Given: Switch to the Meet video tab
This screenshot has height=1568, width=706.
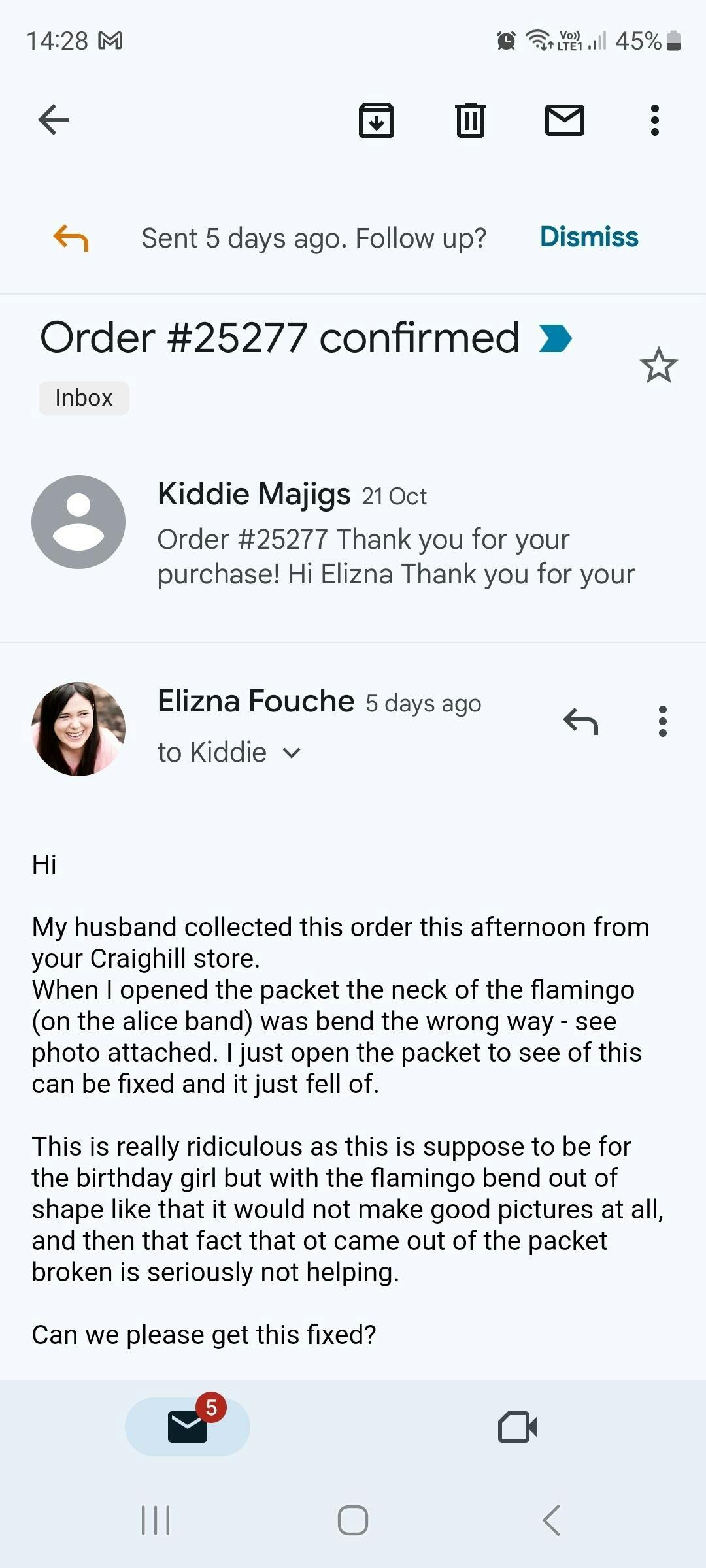Looking at the screenshot, I should (x=517, y=1427).
